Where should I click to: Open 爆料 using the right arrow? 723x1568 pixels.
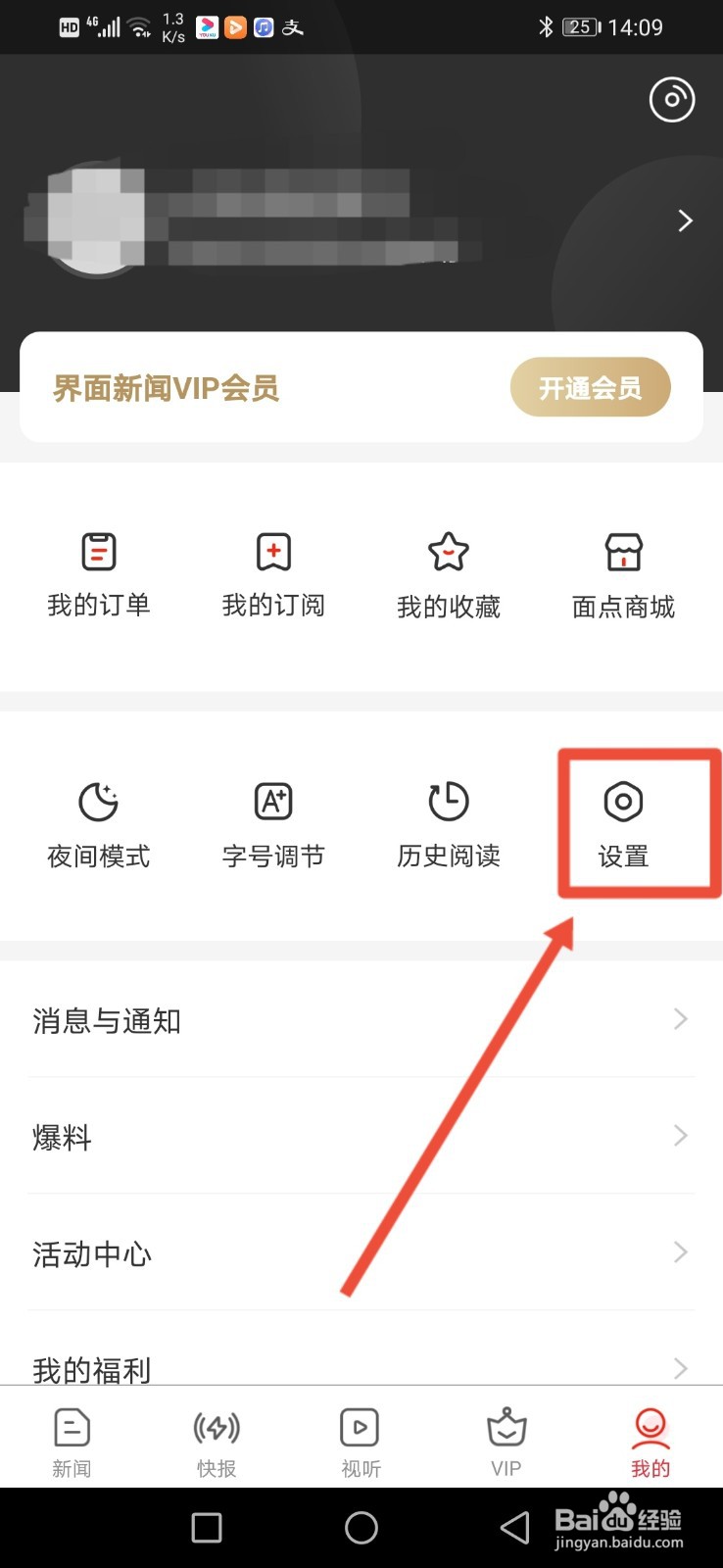[680, 1136]
